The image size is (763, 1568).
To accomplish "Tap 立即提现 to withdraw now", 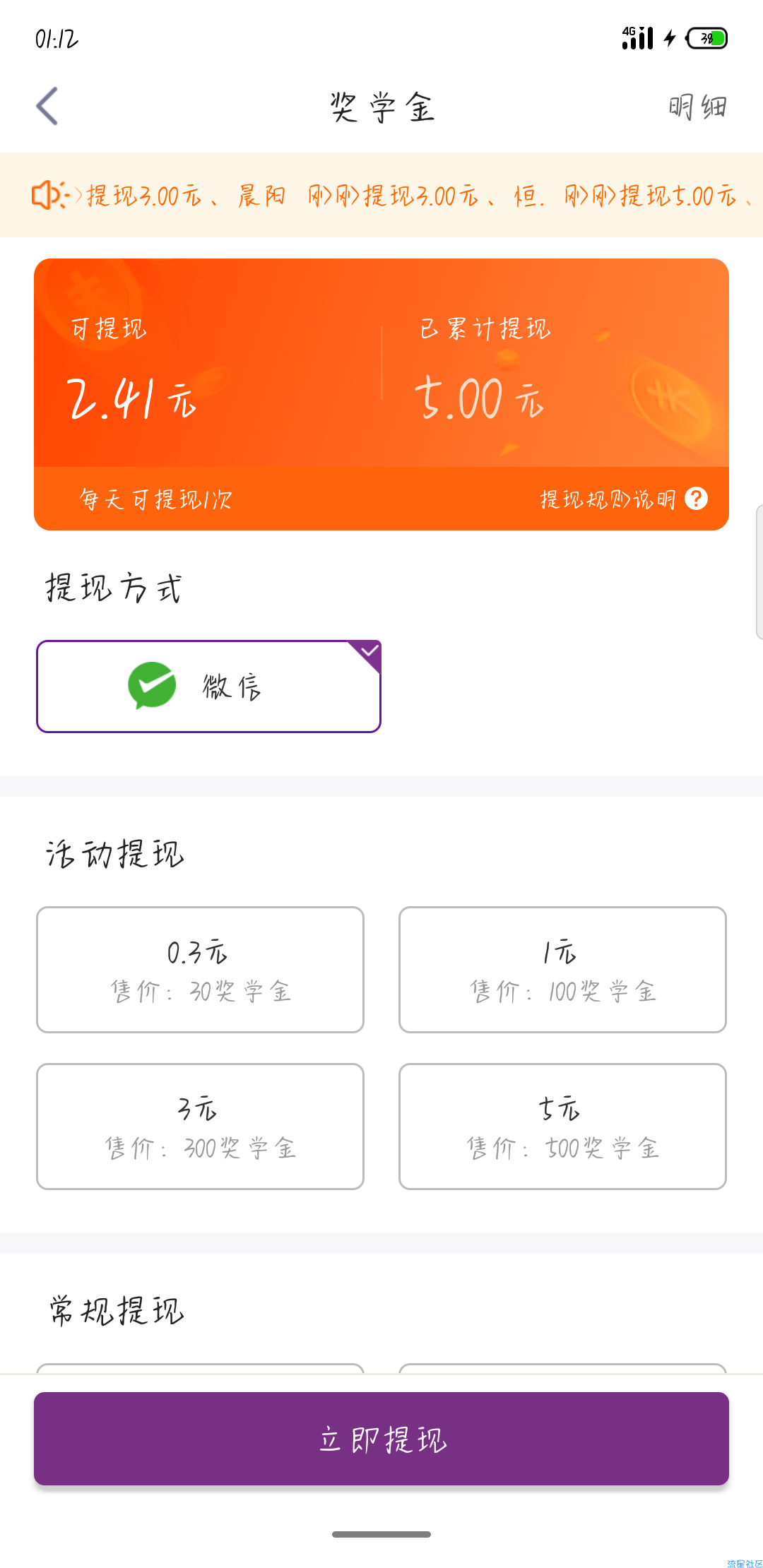I will tap(381, 1439).
